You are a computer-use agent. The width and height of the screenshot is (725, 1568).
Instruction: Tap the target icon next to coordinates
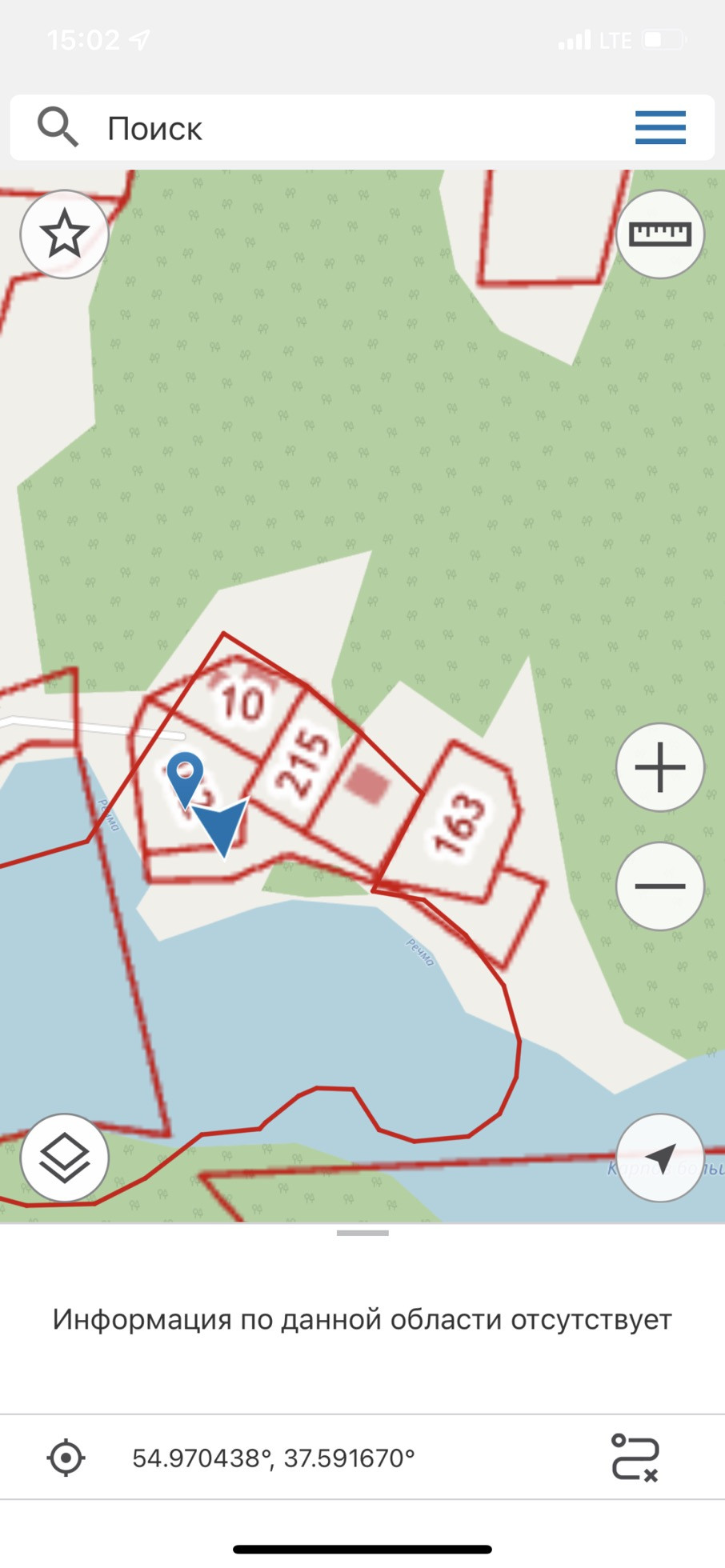[66, 1457]
